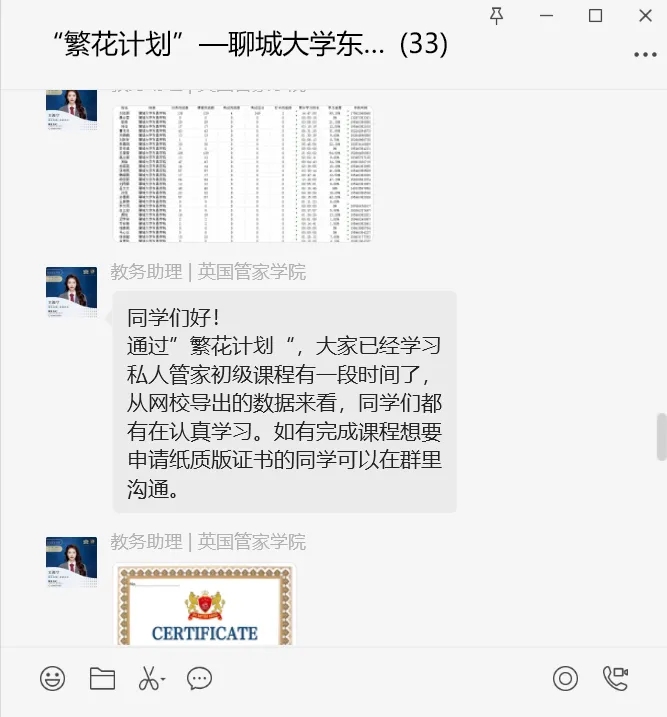The width and height of the screenshot is (667, 717).
Task: Open the data table image
Action: coord(245,170)
